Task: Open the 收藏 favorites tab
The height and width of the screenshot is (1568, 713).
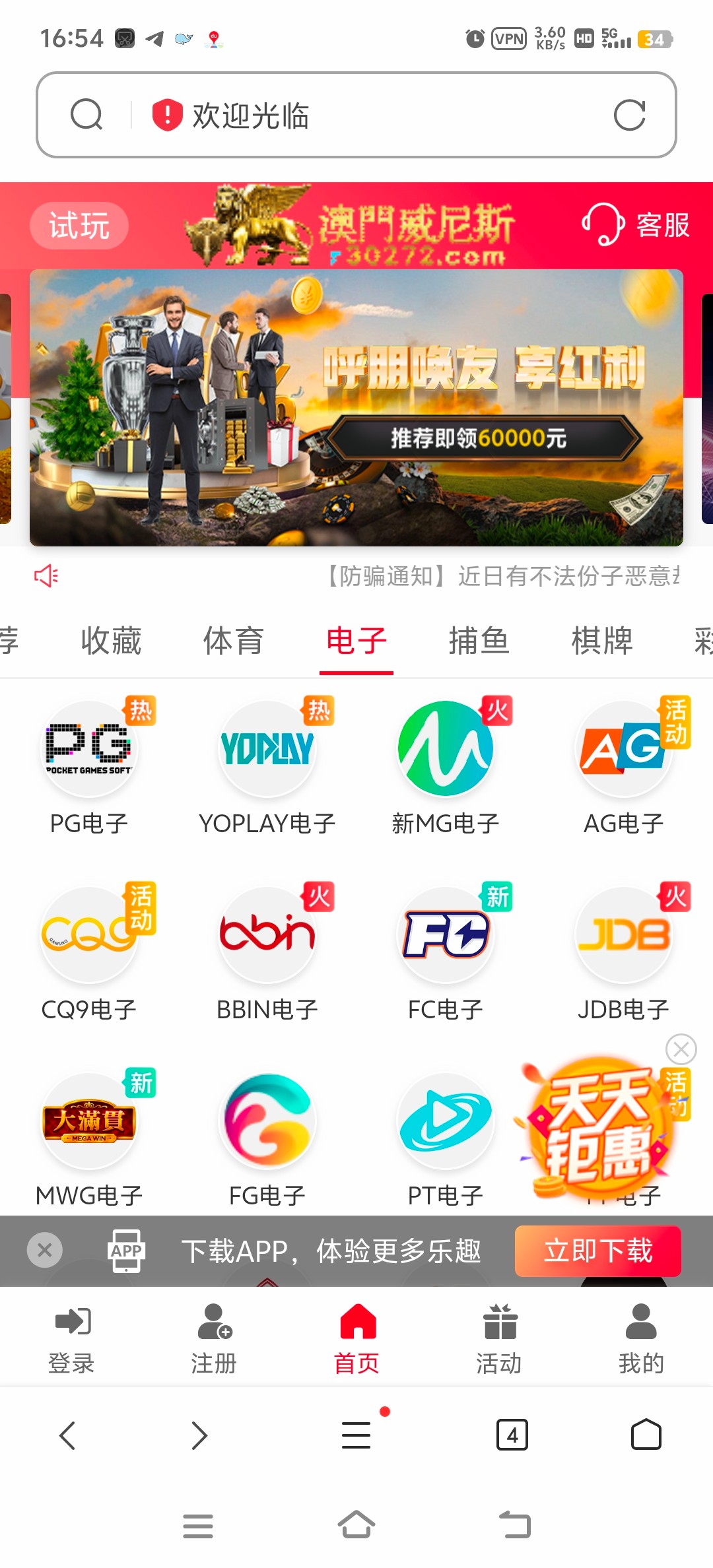Action: pyautogui.click(x=111, y=641)
